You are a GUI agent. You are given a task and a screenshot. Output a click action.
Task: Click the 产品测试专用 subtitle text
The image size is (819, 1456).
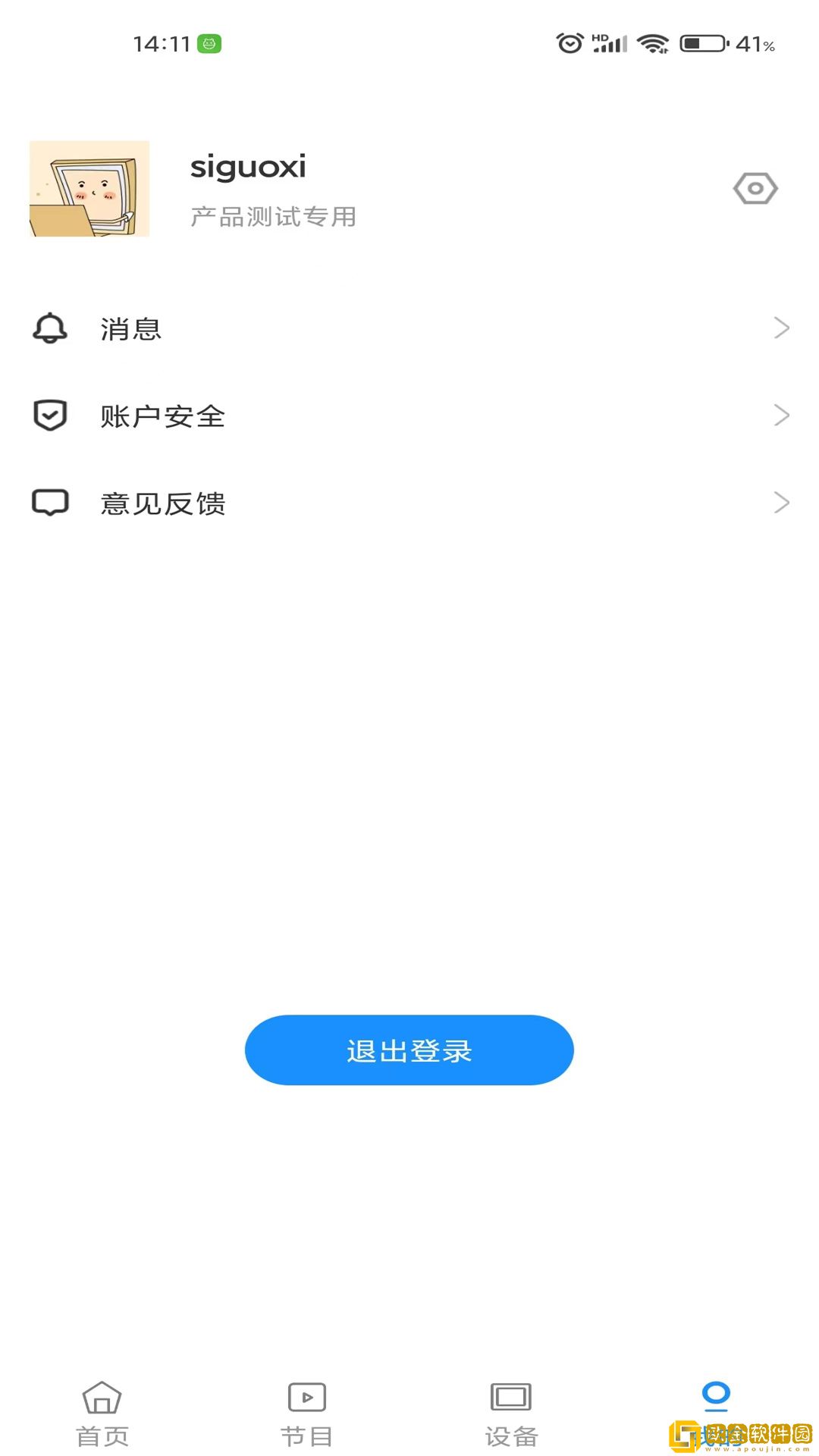coord(275,217)
